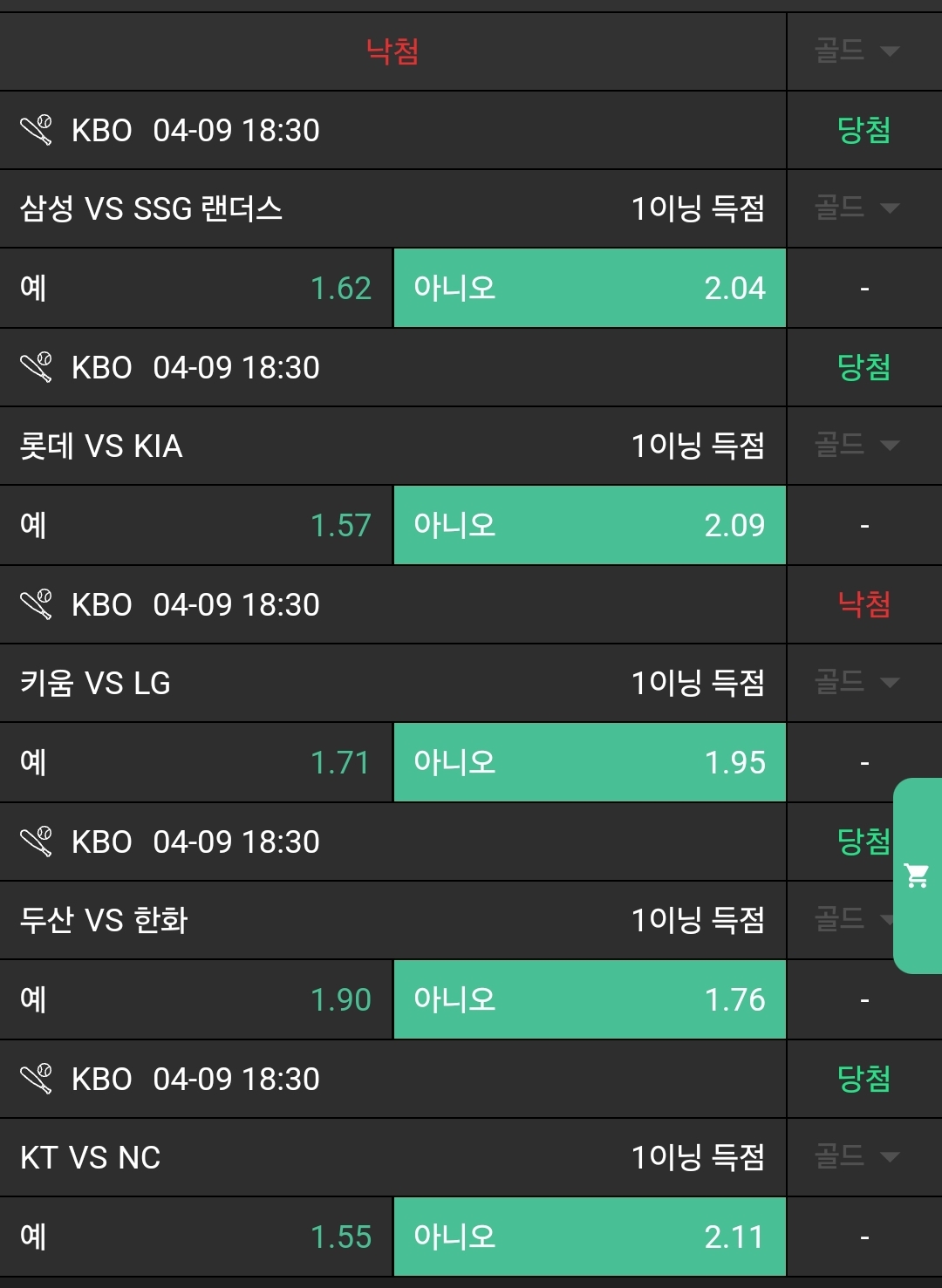Screen dimensions: 942x1288
Task: Select 예 odds 1.62 for 삼성 VS SSG
Action: (196, 289)
